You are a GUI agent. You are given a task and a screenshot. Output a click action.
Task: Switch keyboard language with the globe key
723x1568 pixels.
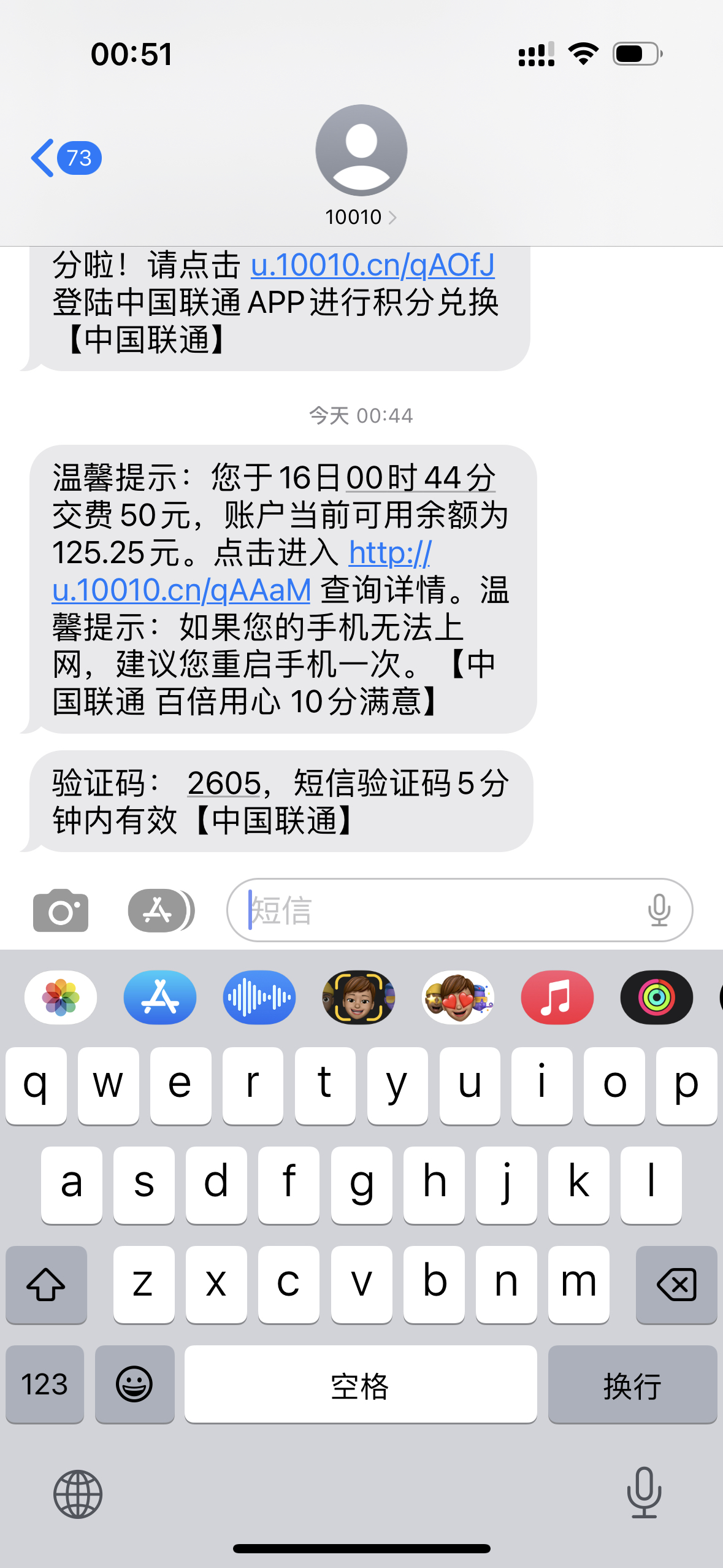click(78, 1494)
